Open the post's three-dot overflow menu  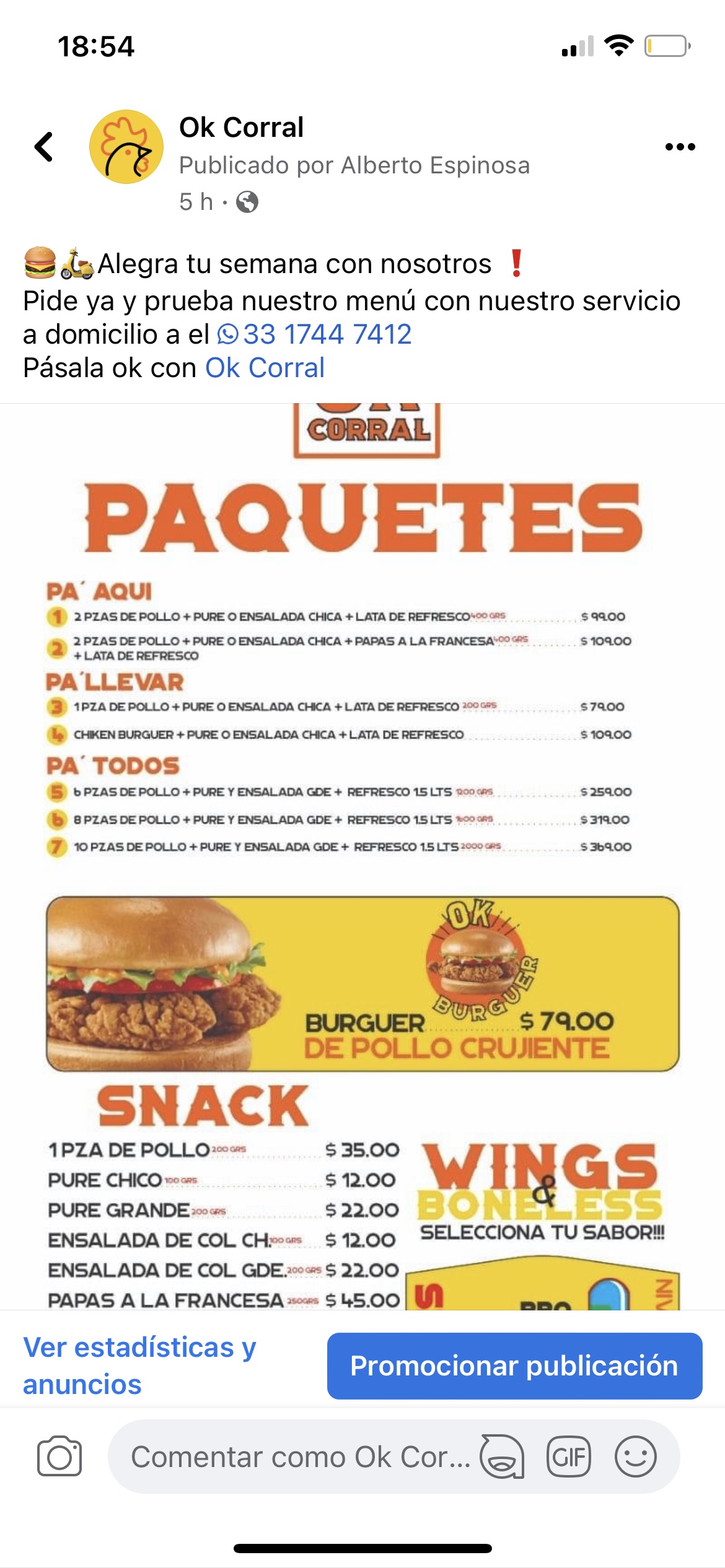[680, 147]
